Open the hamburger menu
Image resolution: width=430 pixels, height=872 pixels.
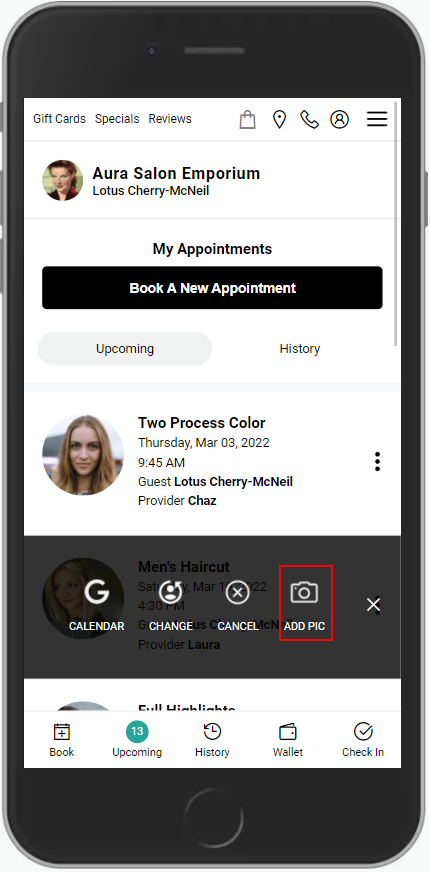(377, 119)
